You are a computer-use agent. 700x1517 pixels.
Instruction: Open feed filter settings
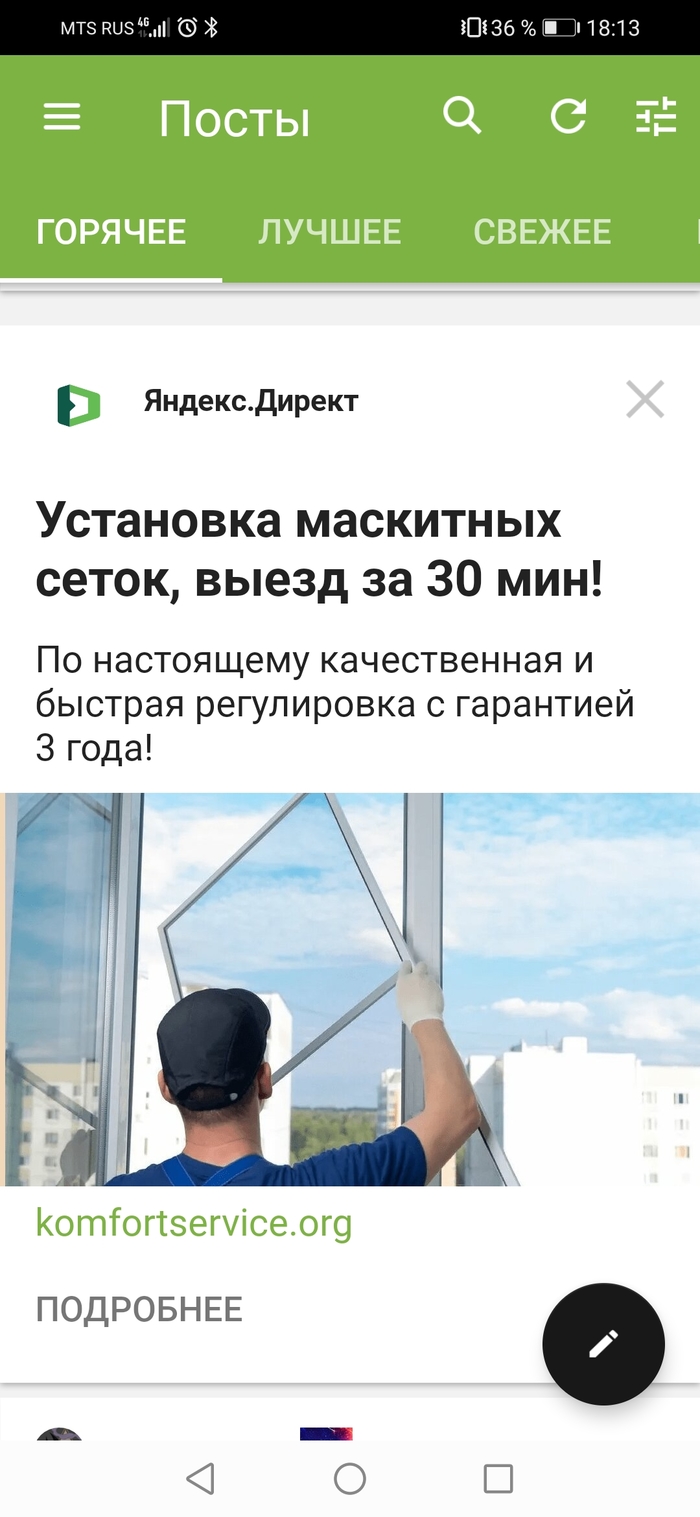click(x=656, y=118)
